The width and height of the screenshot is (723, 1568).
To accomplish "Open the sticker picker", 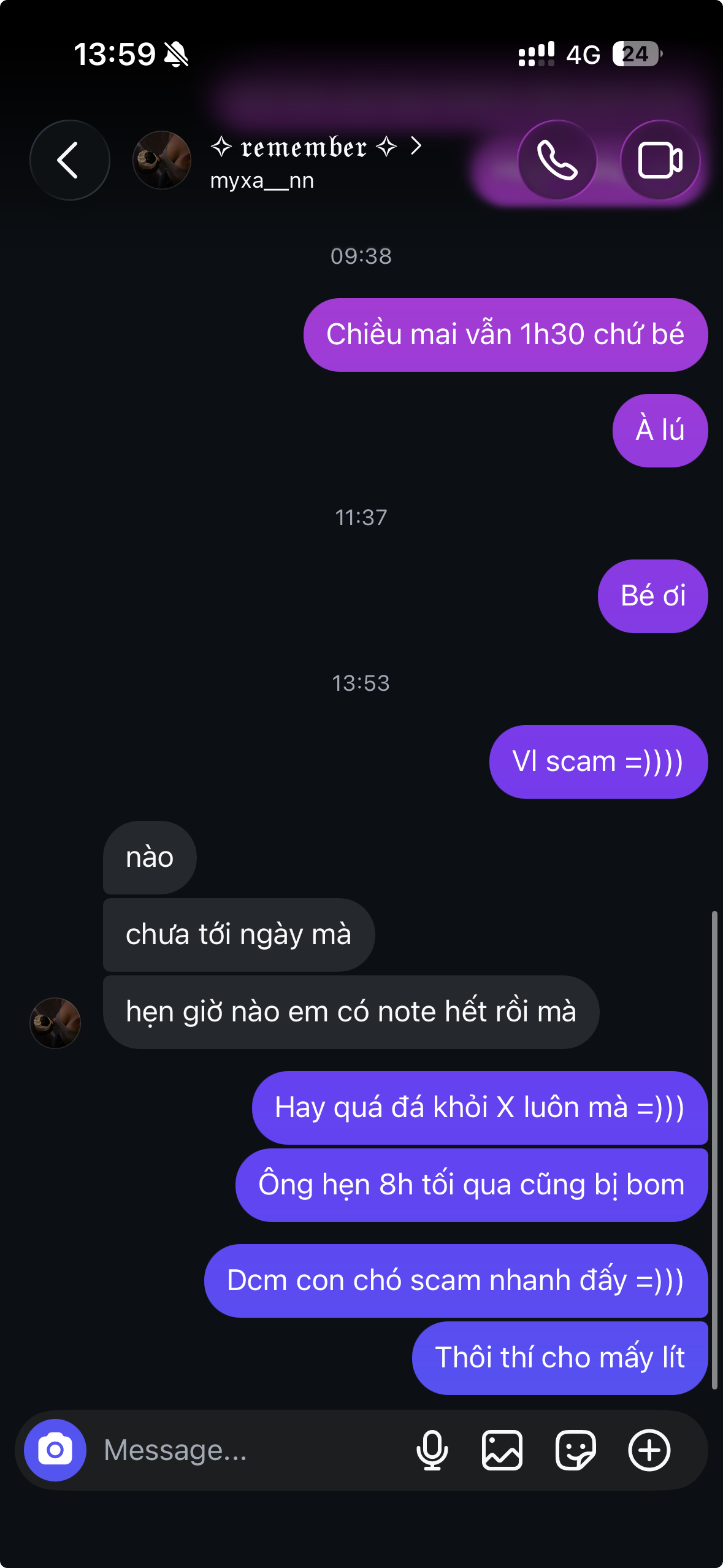I will pos(575,1450).
